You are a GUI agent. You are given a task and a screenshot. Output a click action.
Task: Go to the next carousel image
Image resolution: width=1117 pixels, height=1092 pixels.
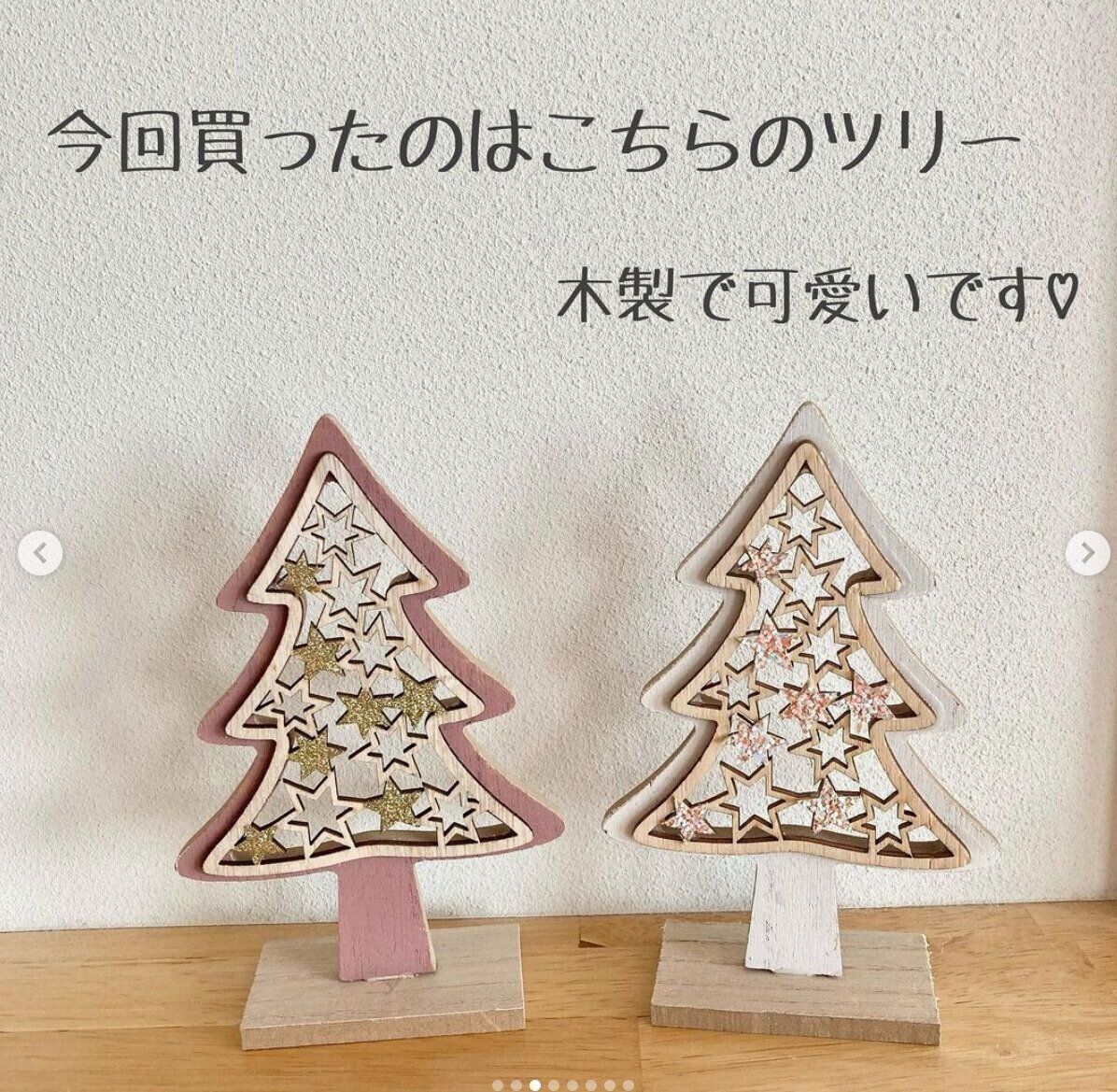click(x=1087, y=555)
